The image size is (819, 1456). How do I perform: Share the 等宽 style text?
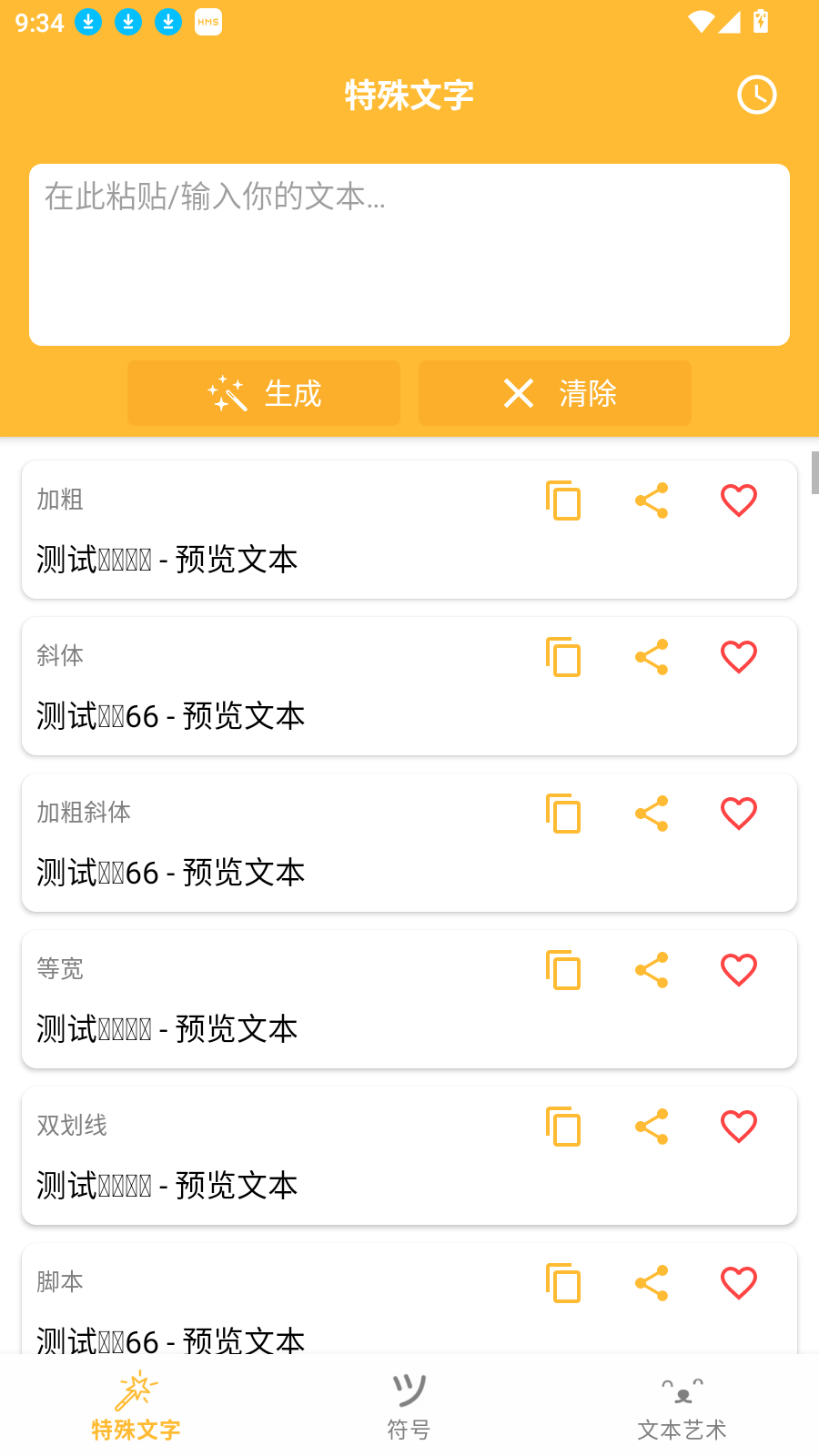[652, 970]
